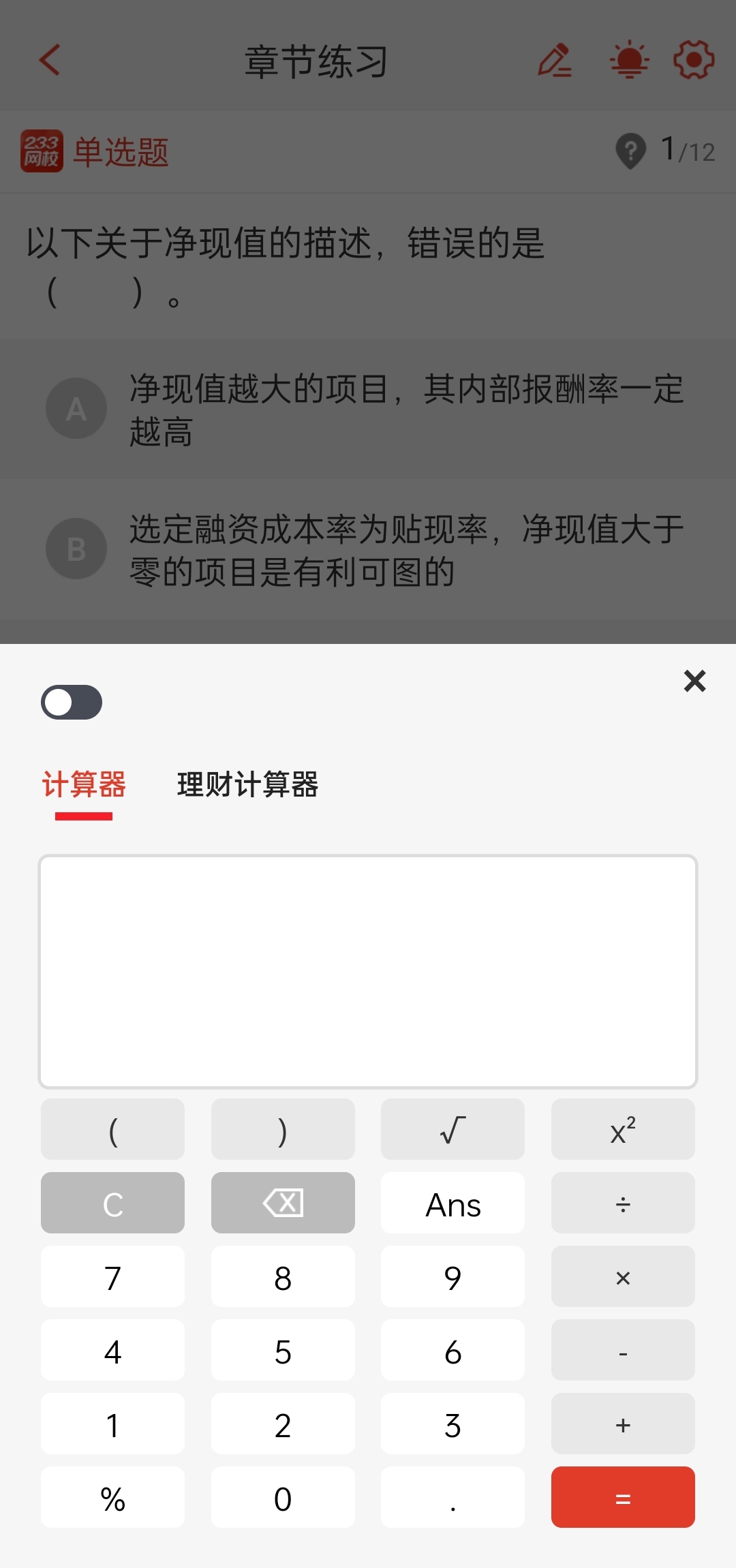Image resolution: width=736 pixels, height=1568 pixels.
Task: Clear the calculator with C
Action: [112, 1203]
